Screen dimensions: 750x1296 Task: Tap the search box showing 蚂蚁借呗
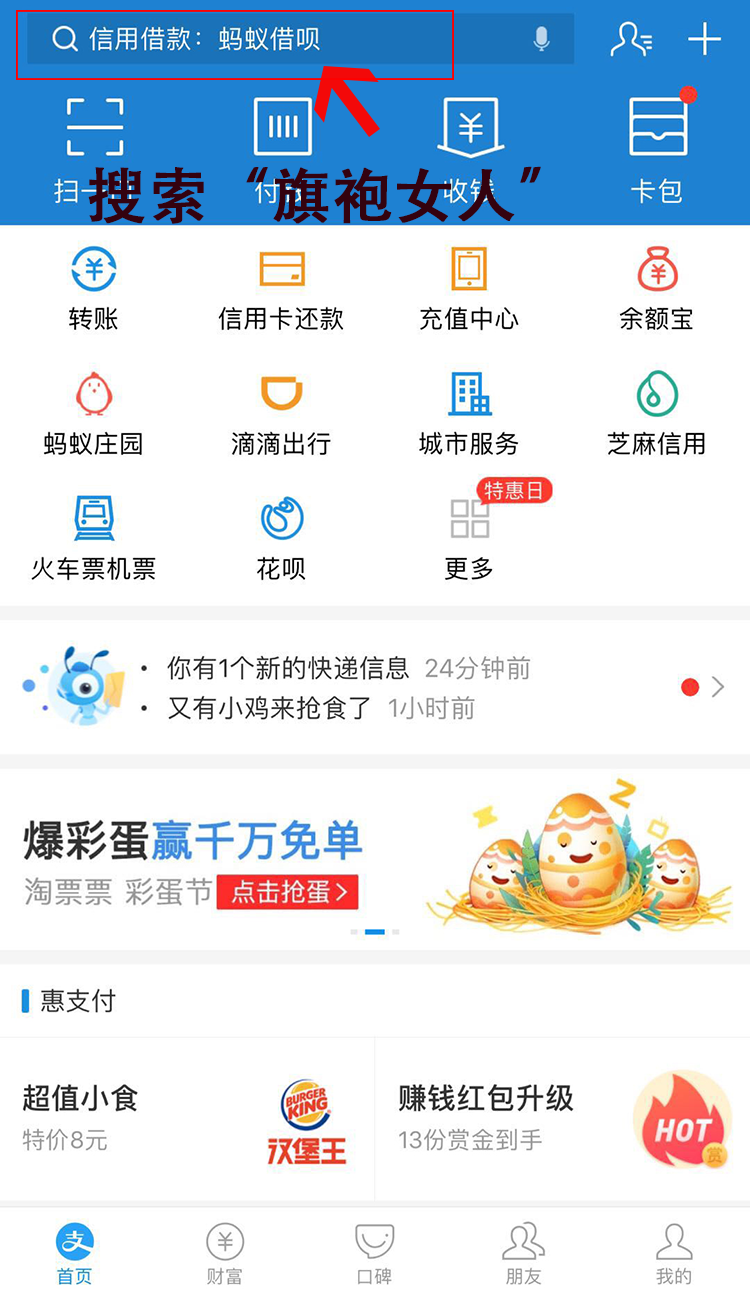tap(280, 40)
